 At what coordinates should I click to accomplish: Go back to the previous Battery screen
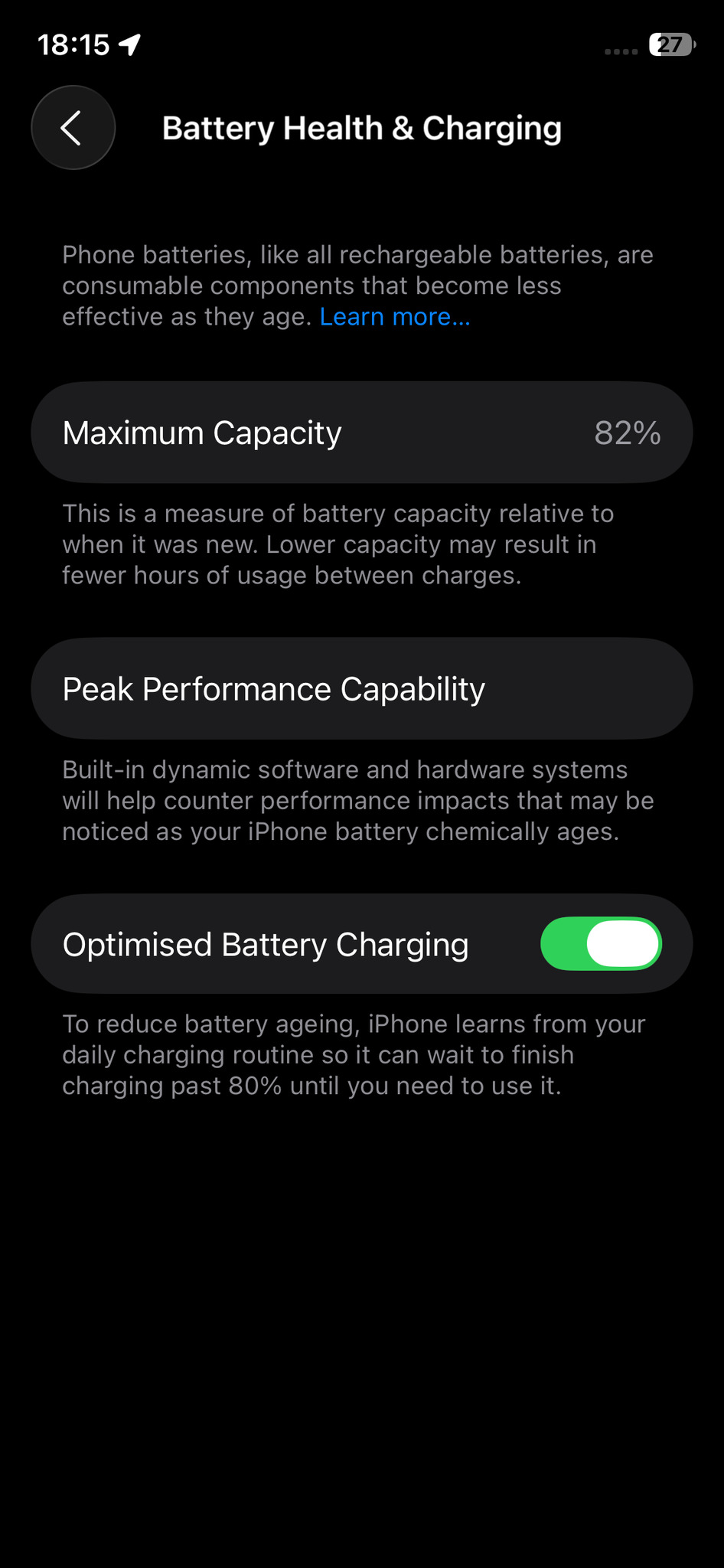point(73,128)
